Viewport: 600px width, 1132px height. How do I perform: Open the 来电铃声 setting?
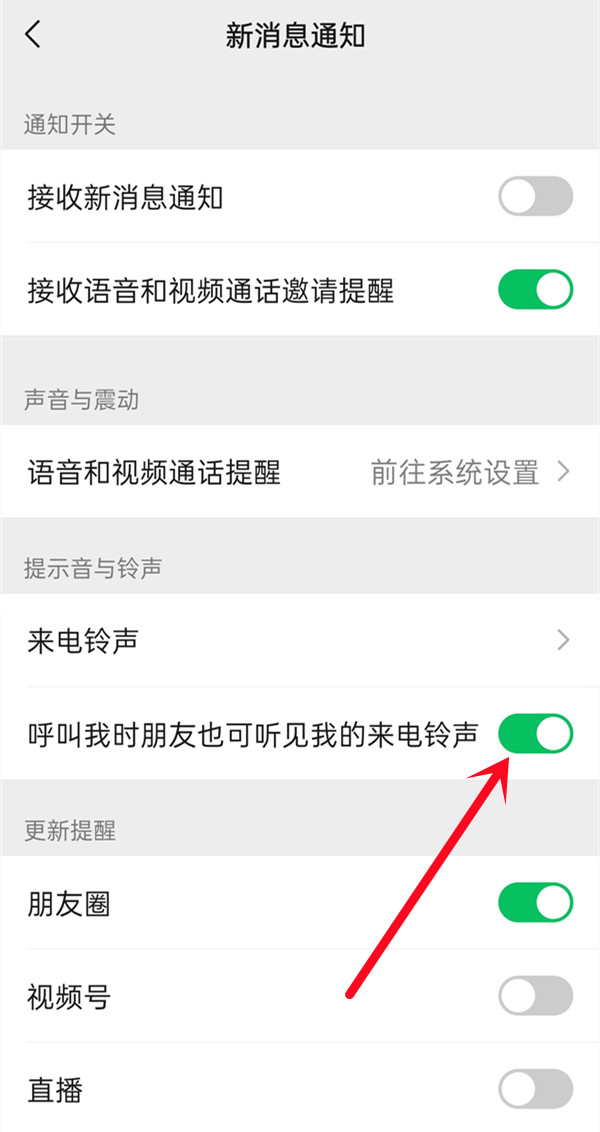coord(300,640)
